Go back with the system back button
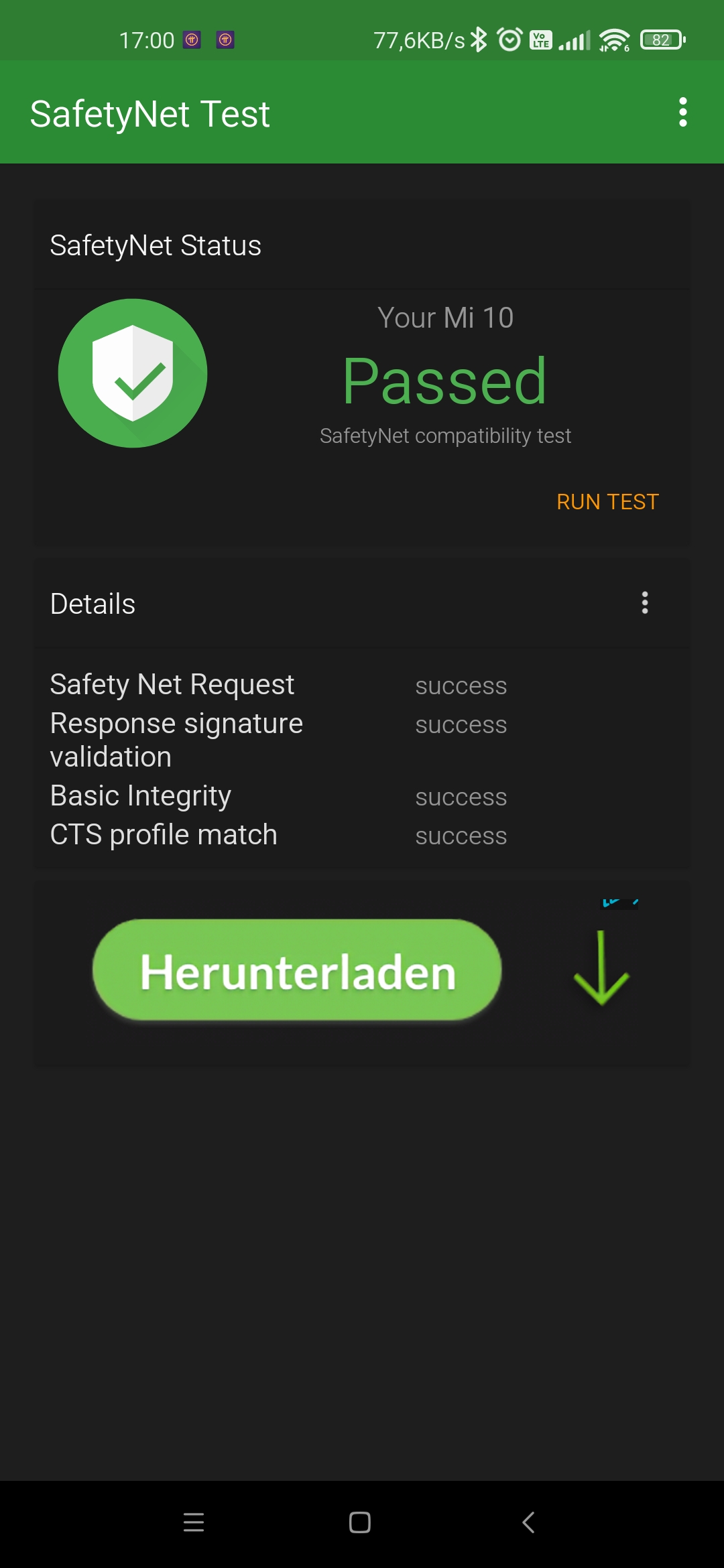Image resolution: width=724 pixels, height=1568 pixels. point(528,1522)
